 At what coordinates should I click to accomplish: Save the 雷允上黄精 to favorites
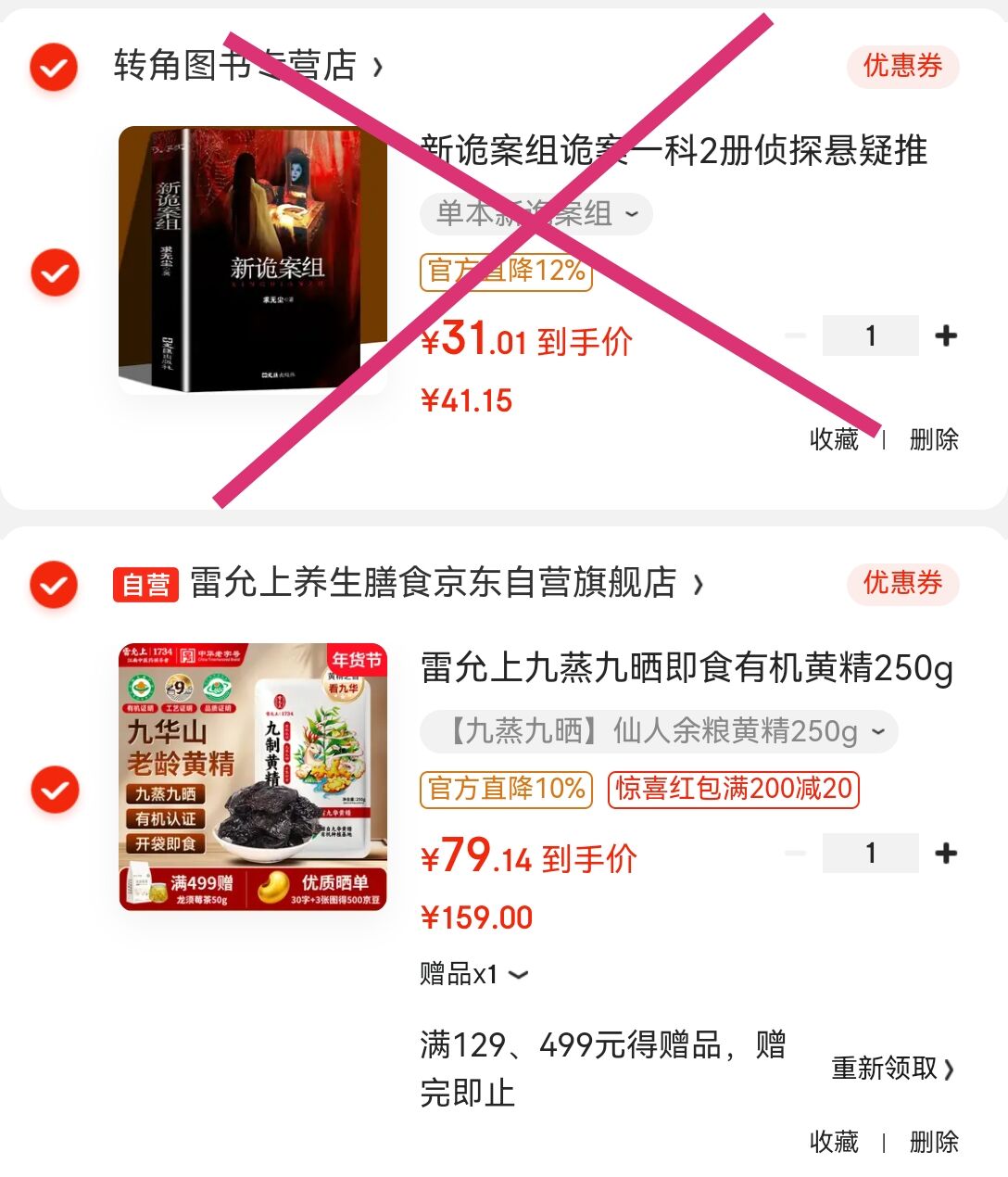click(x=834, y=1142)
